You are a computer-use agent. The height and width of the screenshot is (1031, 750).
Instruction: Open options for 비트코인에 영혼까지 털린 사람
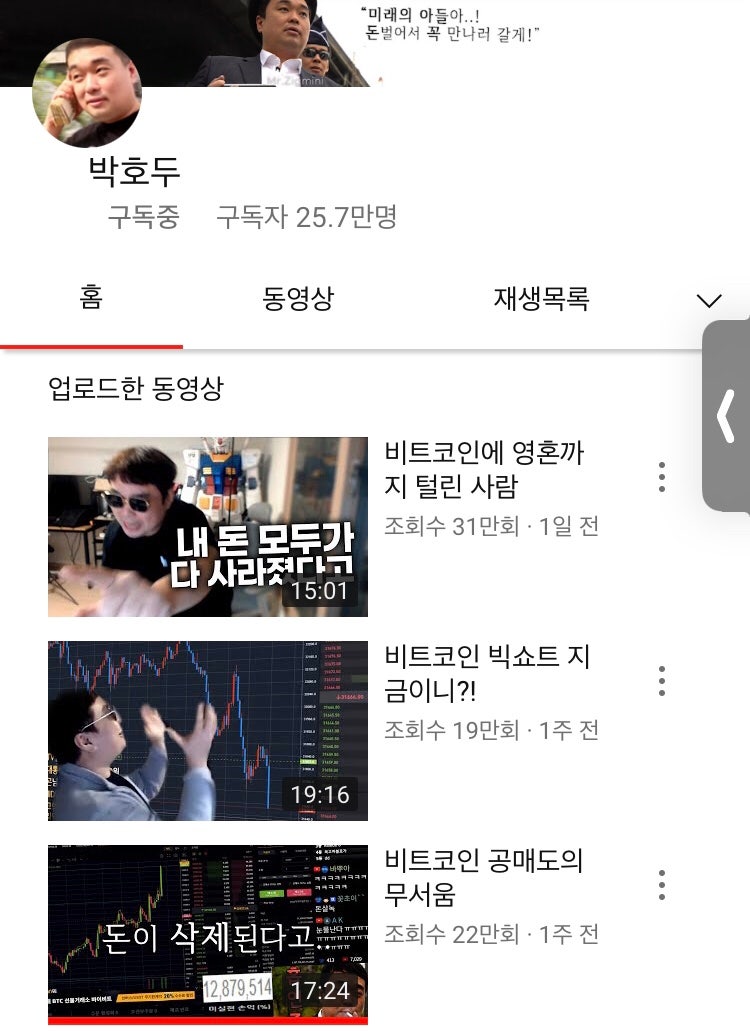point(661,477)
